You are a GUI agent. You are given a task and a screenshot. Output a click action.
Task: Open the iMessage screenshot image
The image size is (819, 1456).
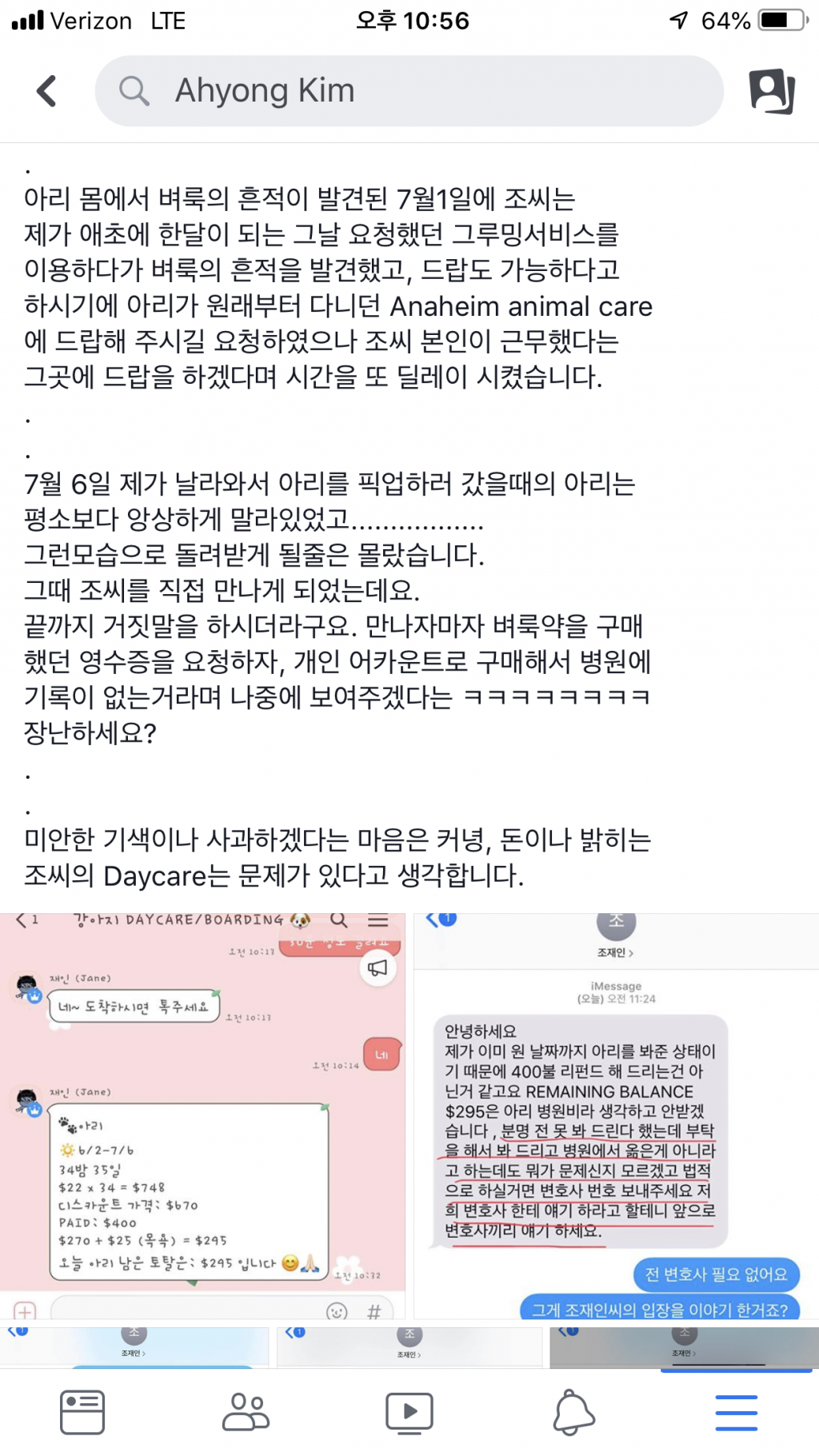click(x=616, y=1115)
